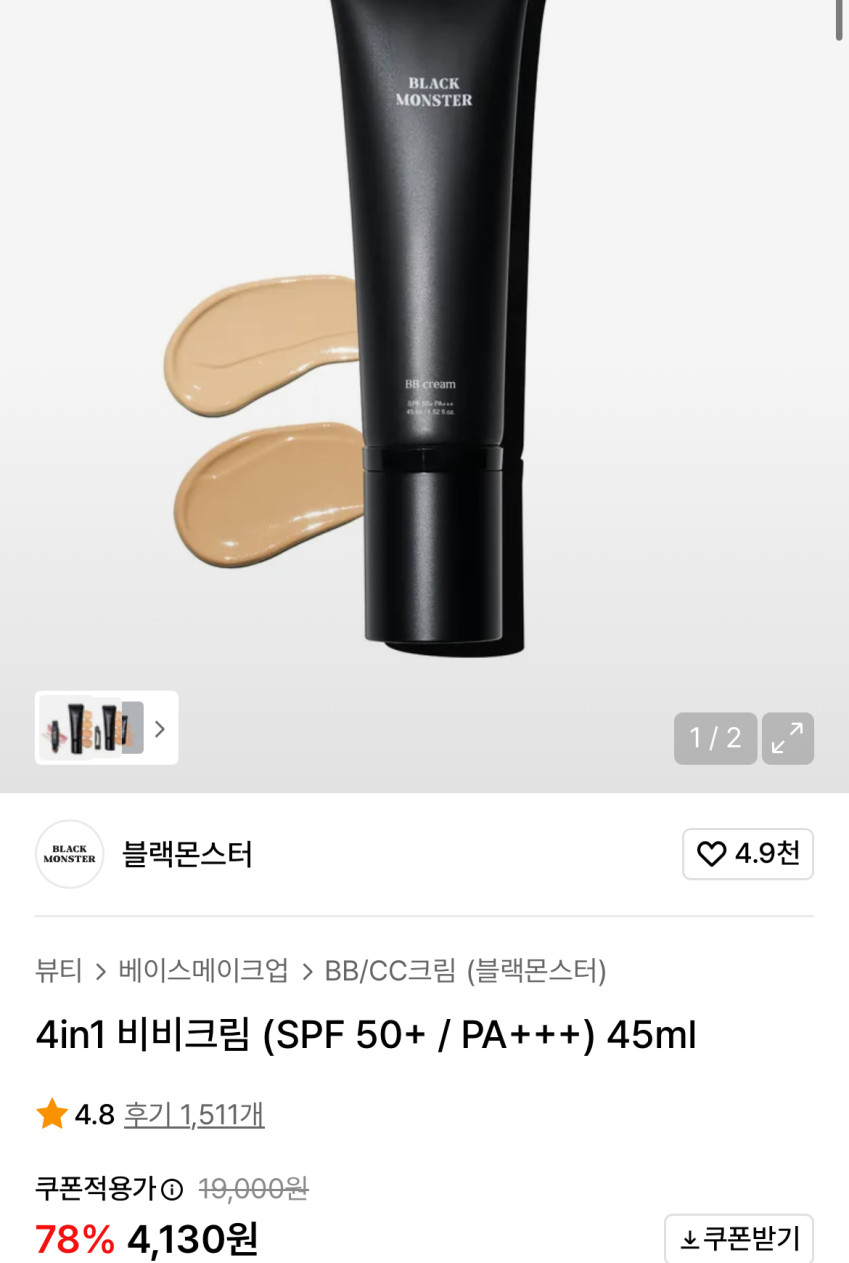View the 후기 1,511개 reviews
Viewport: 849px width, 1263px height.
(x=194, y=1114)
